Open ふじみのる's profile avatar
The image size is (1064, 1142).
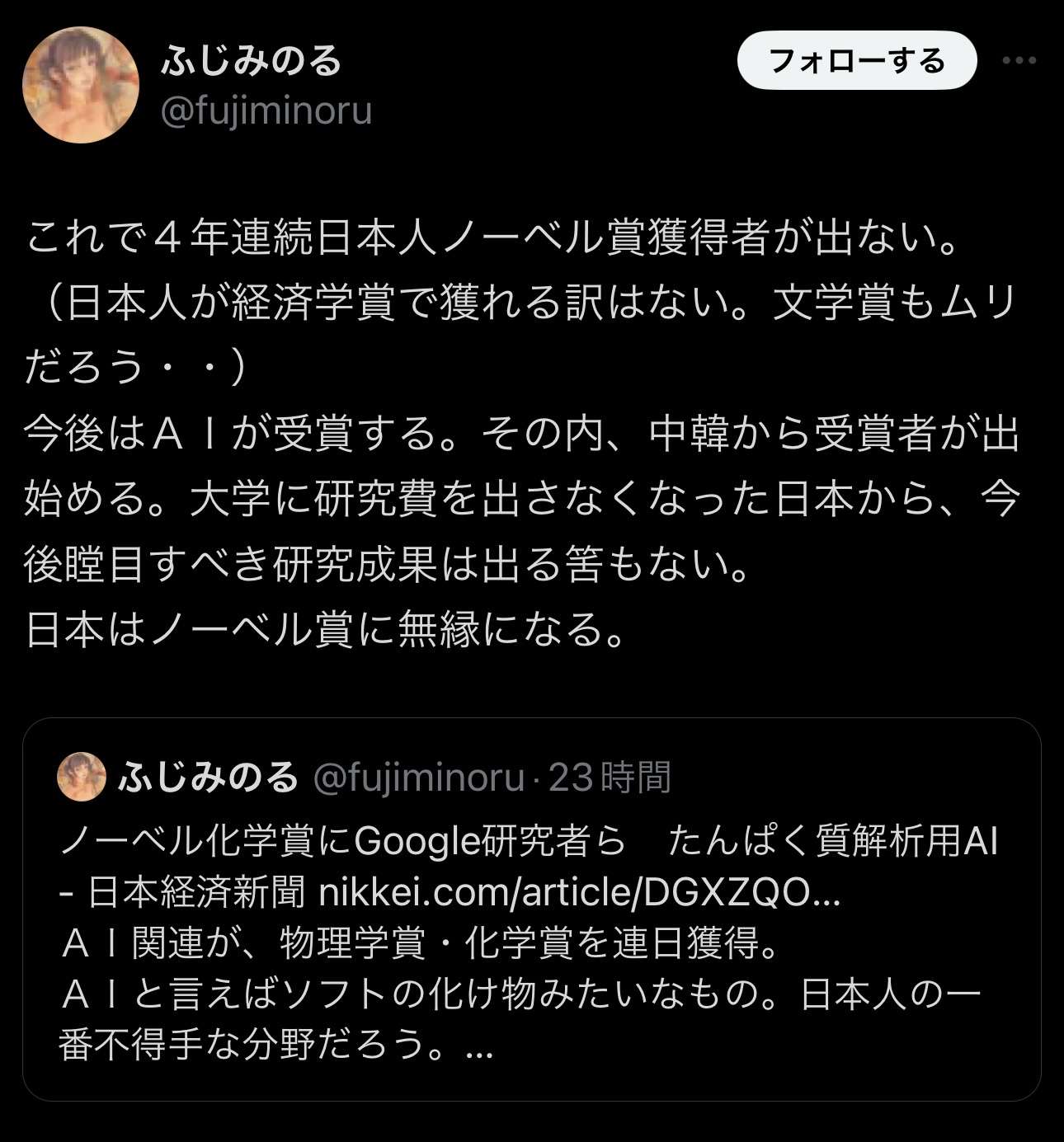point(81,85)
